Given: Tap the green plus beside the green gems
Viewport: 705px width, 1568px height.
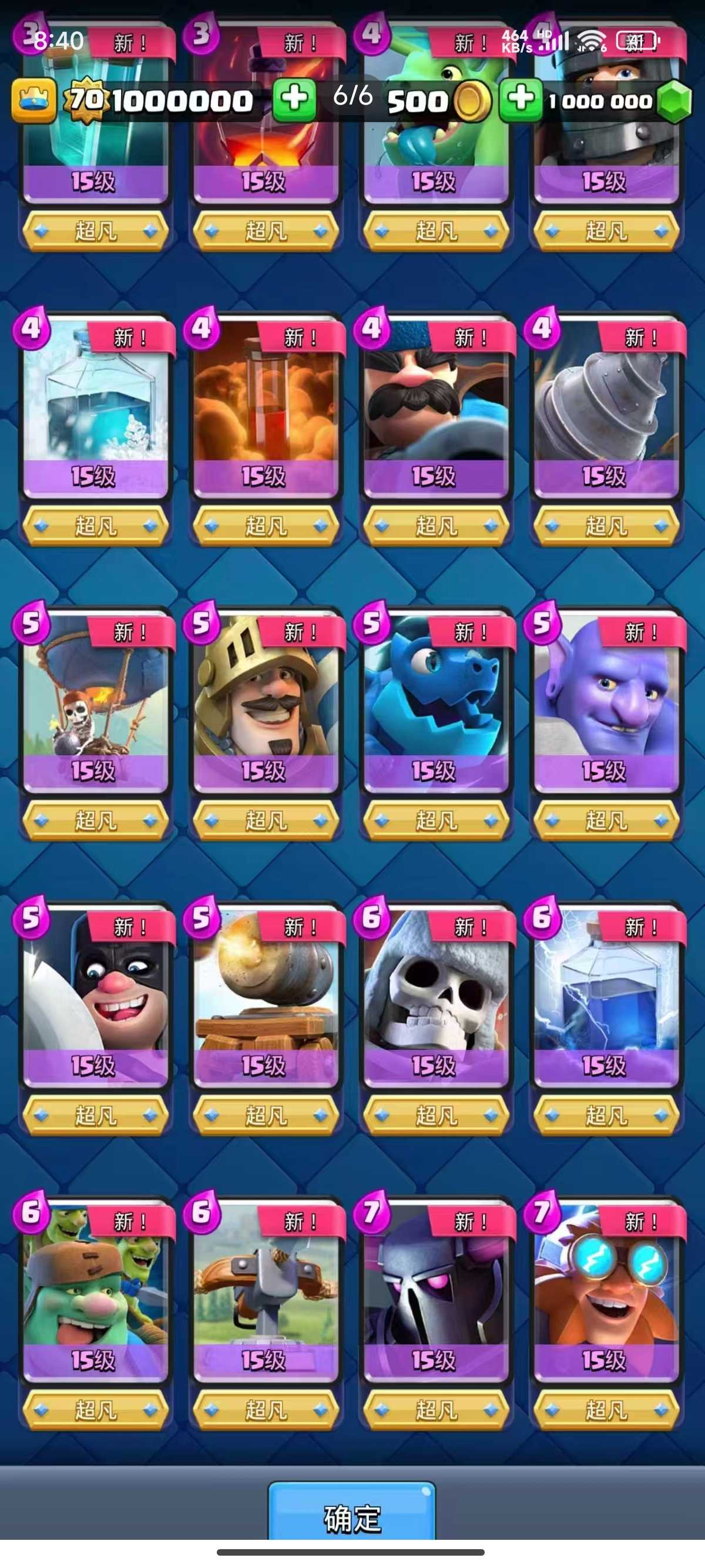Looking at the screenshot, I should [521, 99].
